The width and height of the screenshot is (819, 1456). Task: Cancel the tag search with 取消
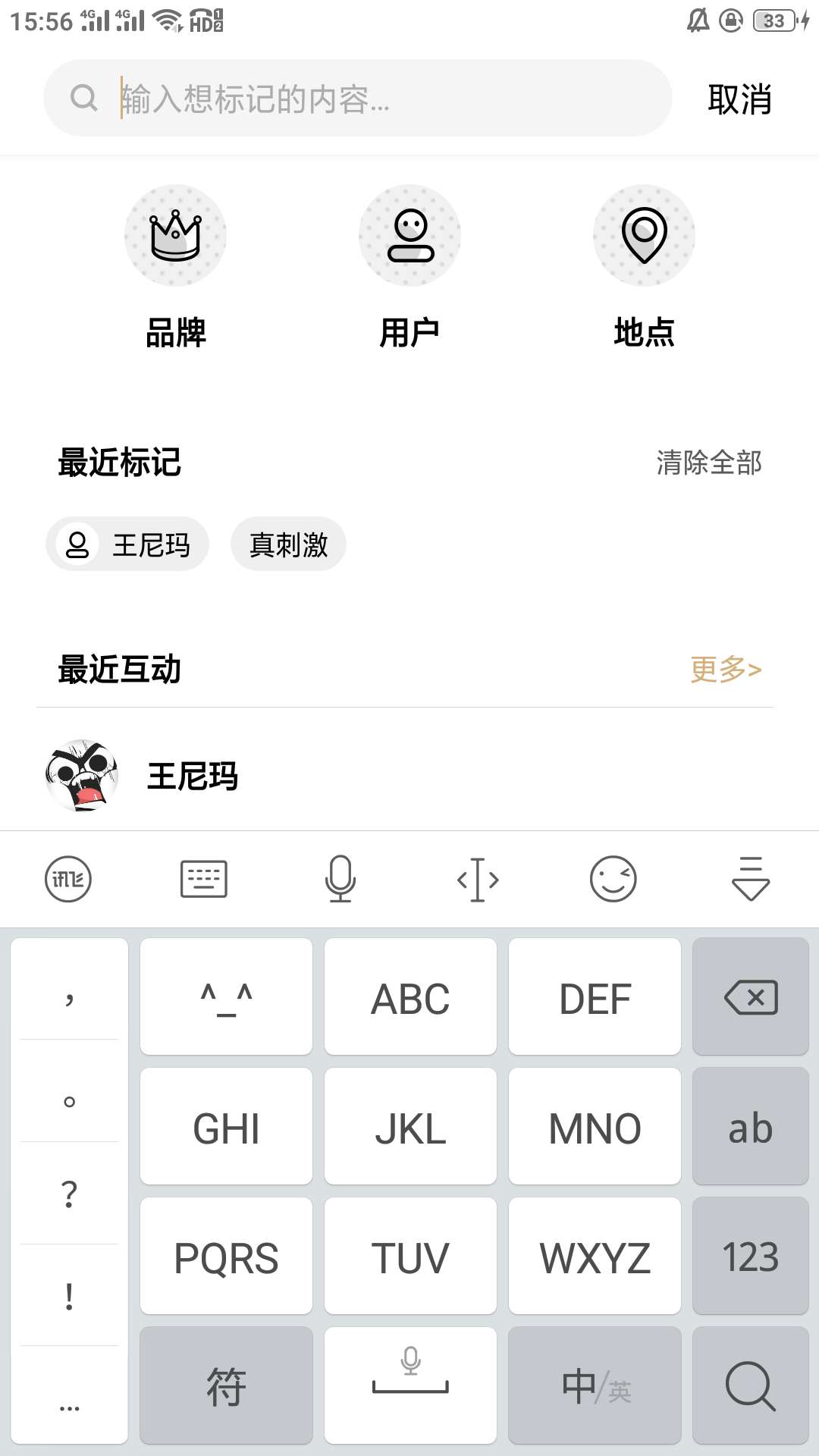pos(739,99)
